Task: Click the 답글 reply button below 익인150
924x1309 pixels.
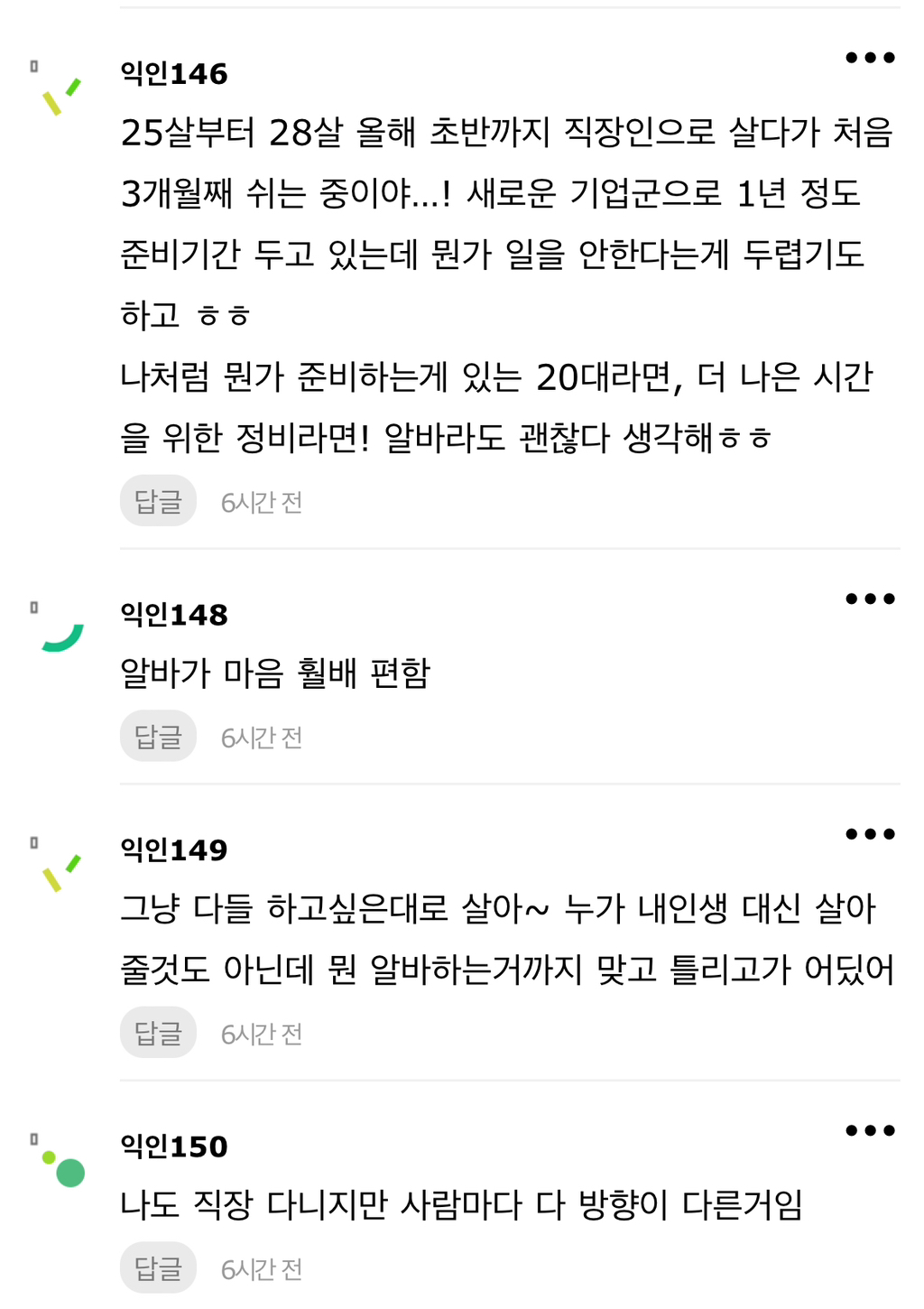Action: tap(158, 1267)
